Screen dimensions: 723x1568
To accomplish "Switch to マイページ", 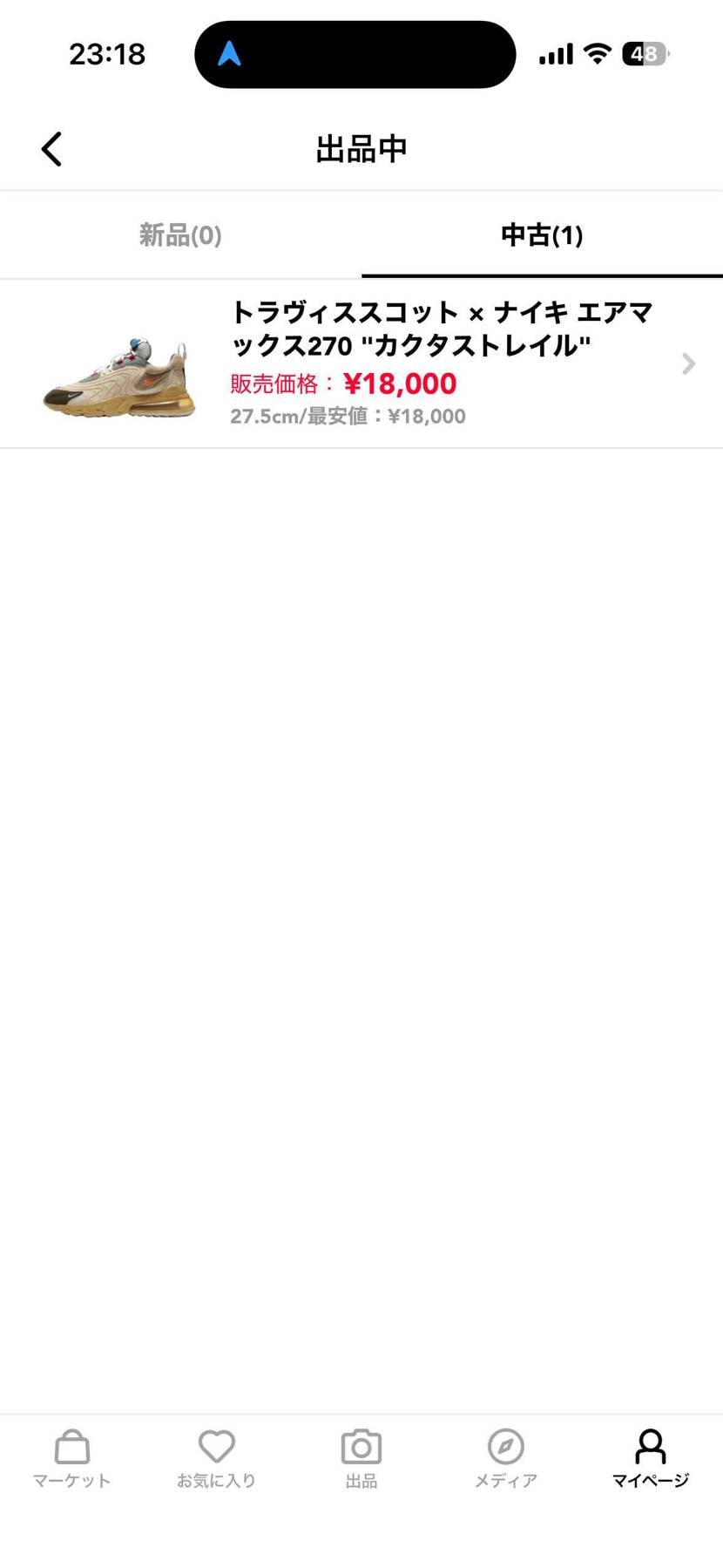I will pos(651,1458).
